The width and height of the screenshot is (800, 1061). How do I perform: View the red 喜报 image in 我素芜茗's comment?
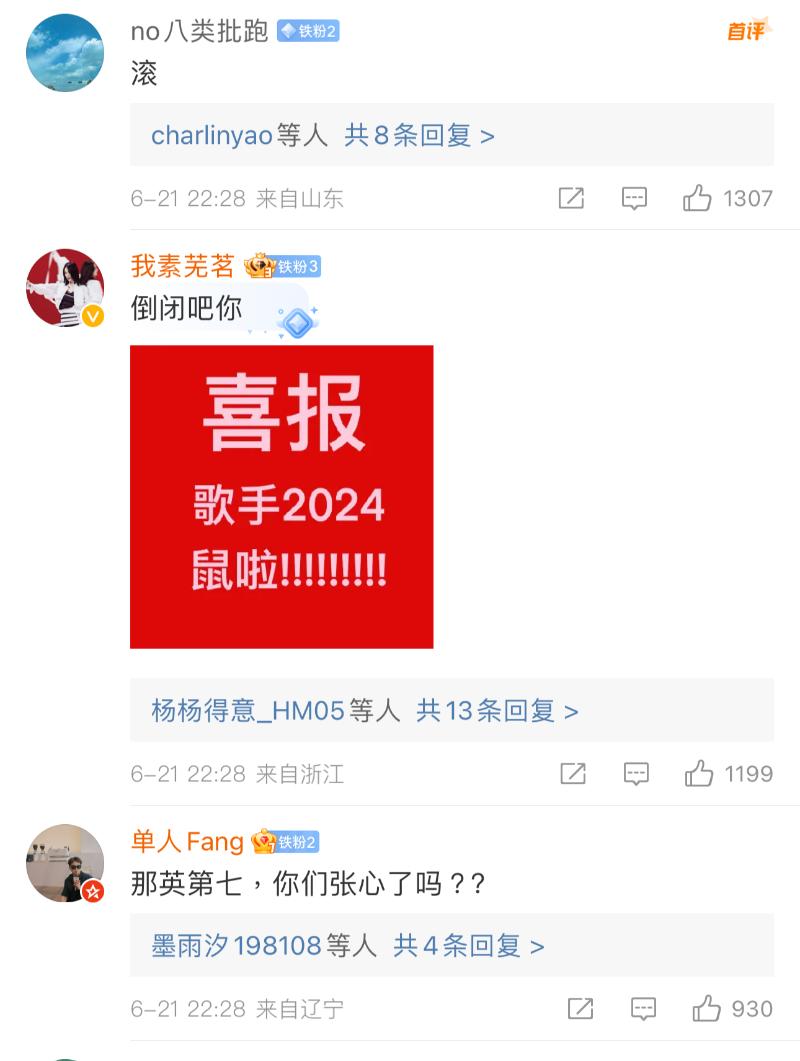coord(281,496)
